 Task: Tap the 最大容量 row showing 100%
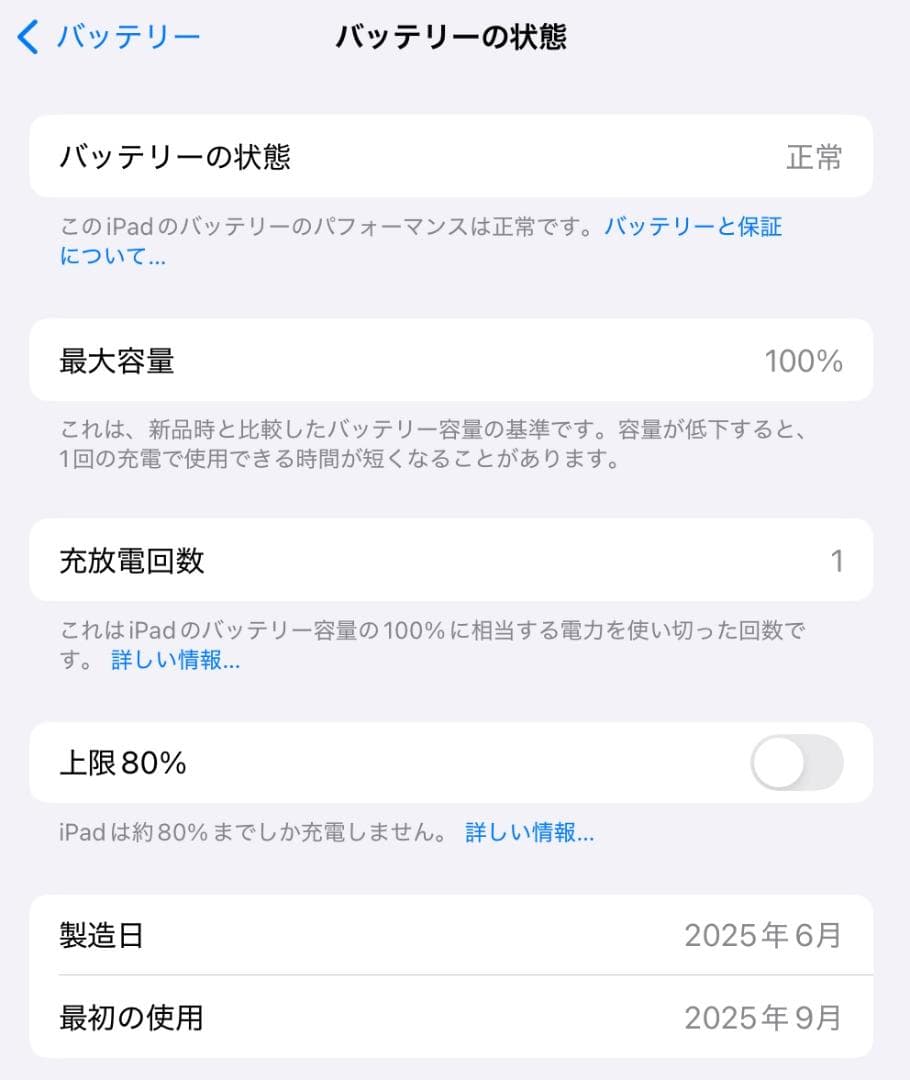[x=455, y=362]
